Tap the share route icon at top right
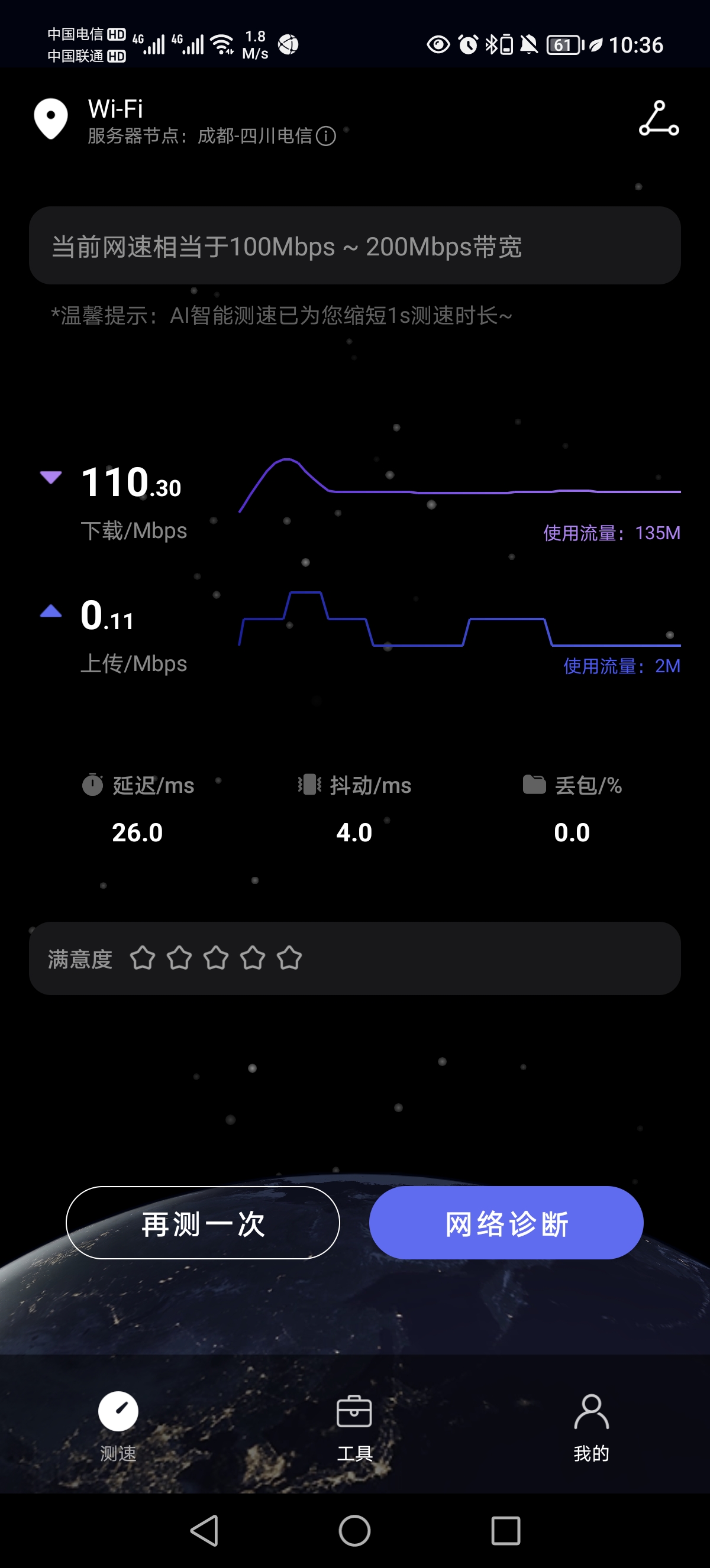 (659, 119)
